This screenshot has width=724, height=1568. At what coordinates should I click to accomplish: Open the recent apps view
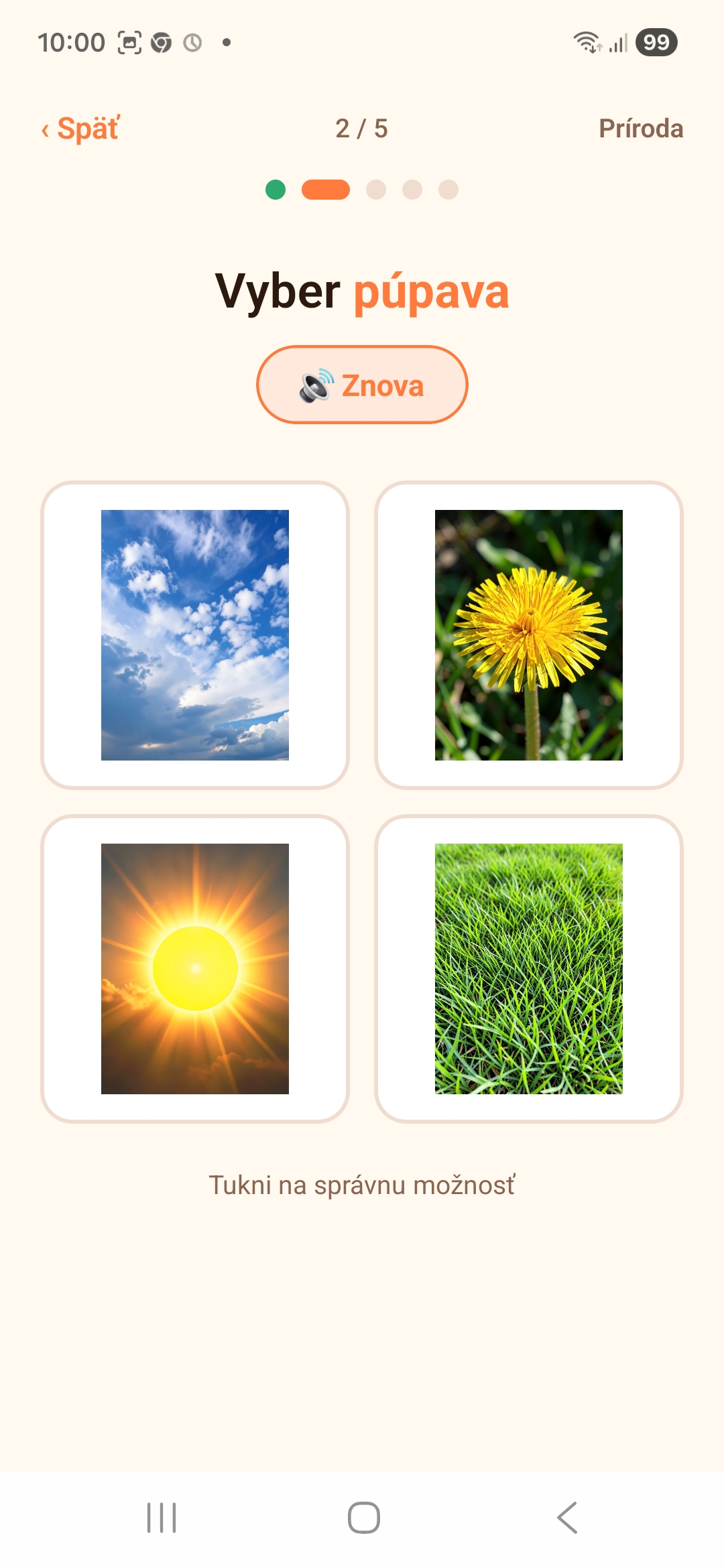162,1518
